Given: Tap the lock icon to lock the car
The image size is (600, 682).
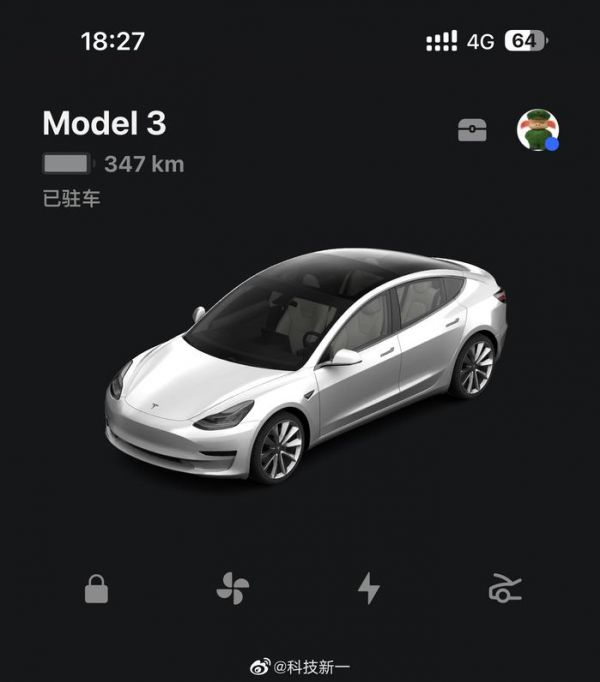Looking at the screenshot, I should click(96, 589).
